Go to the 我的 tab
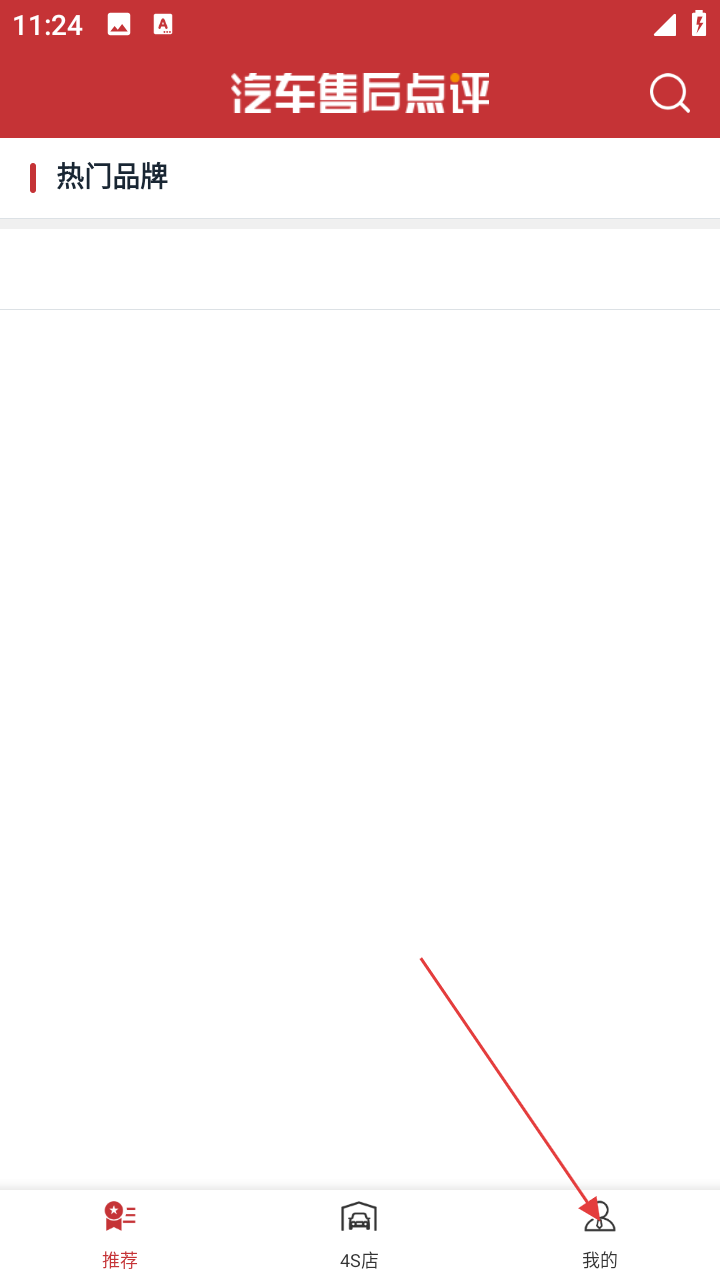Viewport: 720px width, 1280px height. click(599, 1234)
